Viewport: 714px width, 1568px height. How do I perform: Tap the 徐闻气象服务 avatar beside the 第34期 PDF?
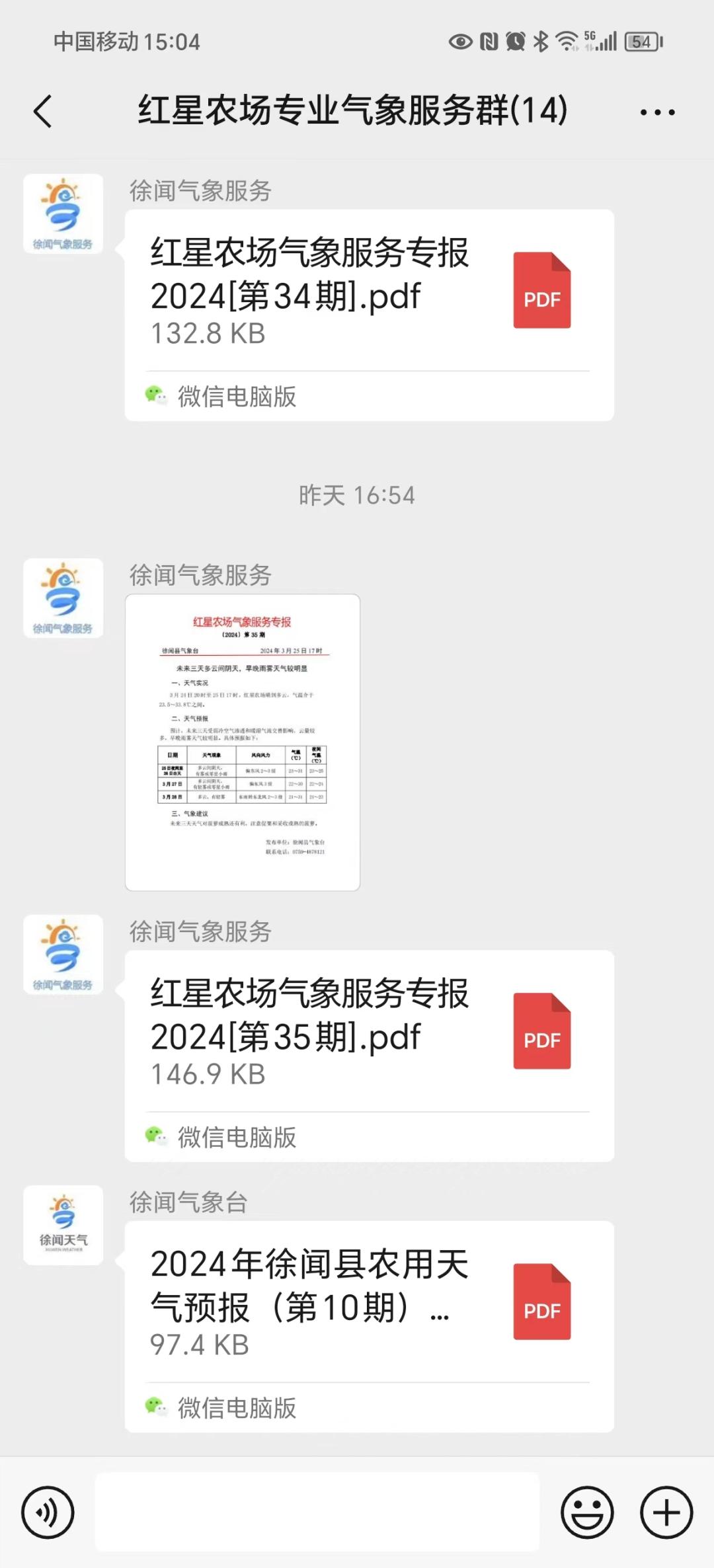[63, 214]
